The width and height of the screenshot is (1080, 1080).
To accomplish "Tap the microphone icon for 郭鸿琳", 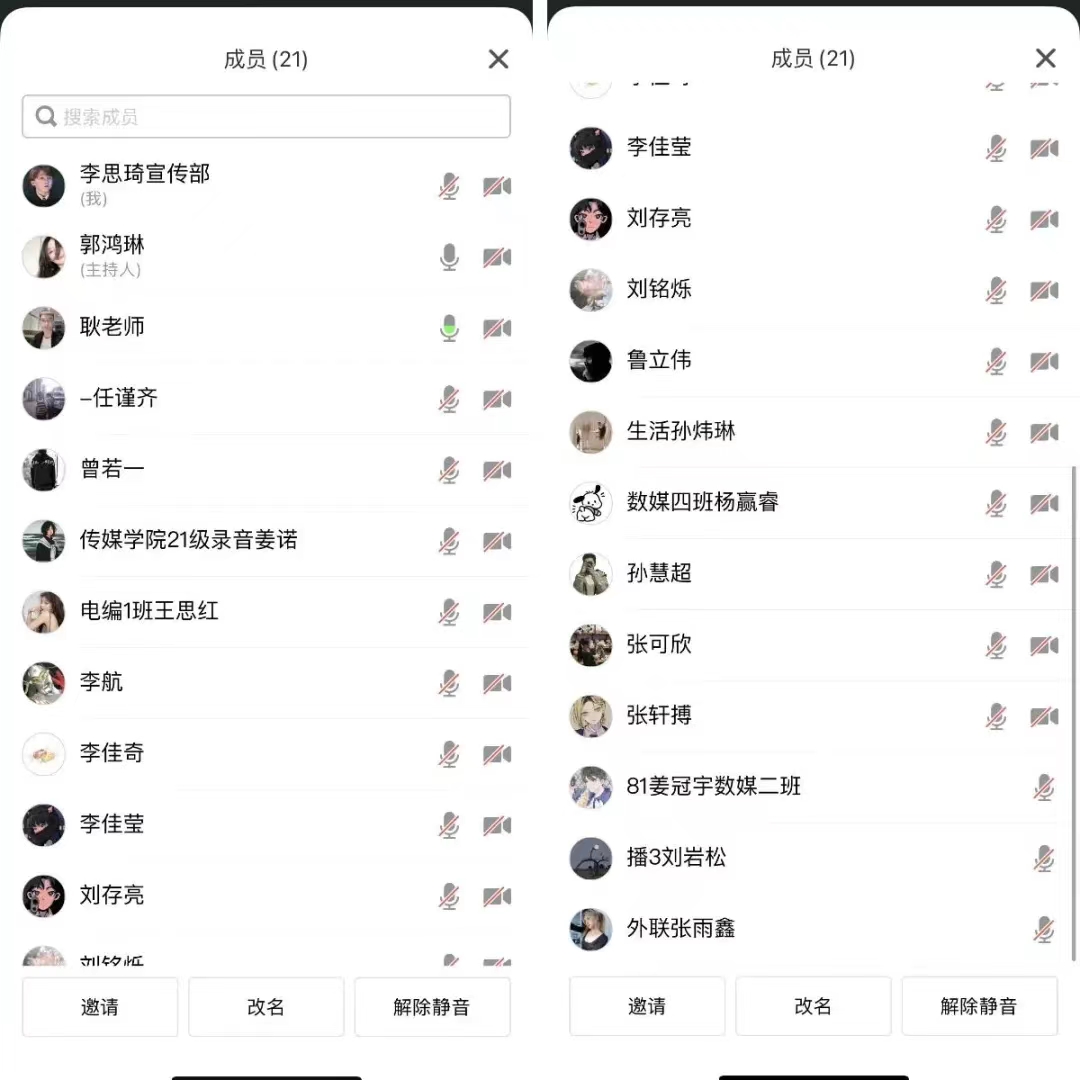I will pyautogui.click(x=449, y=257).
